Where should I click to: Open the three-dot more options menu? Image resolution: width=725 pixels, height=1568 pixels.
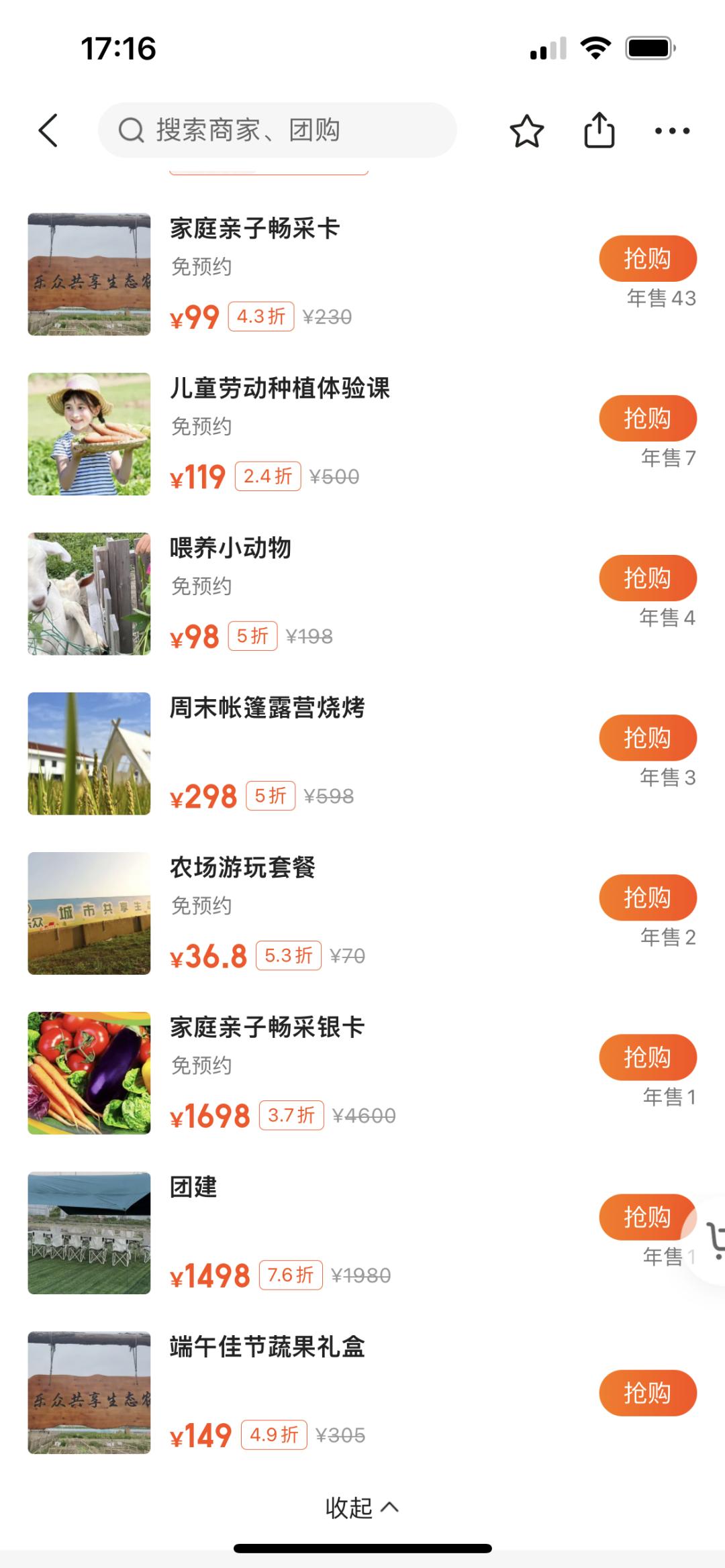(672, 131)
